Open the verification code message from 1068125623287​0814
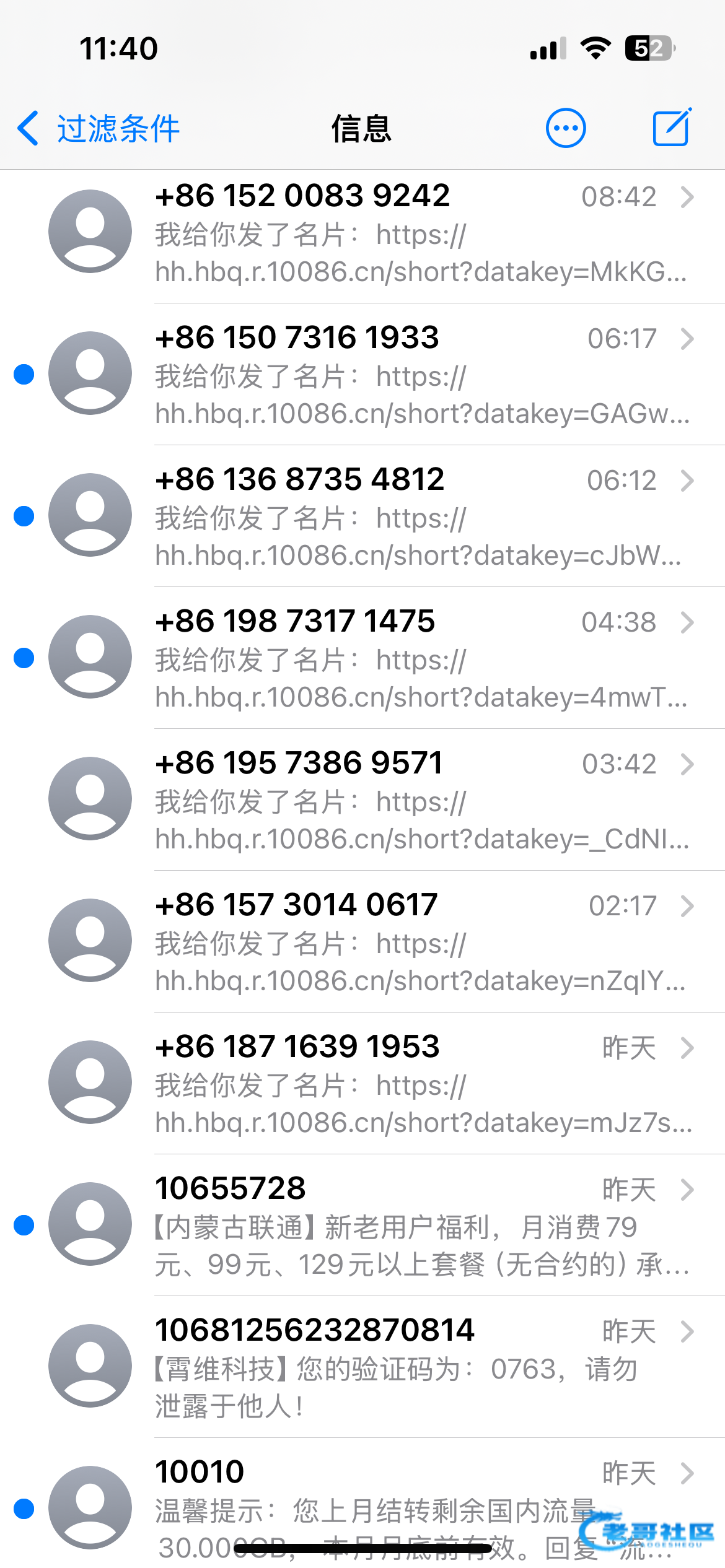This screenshot has height=1568, width=725. 362,1367
